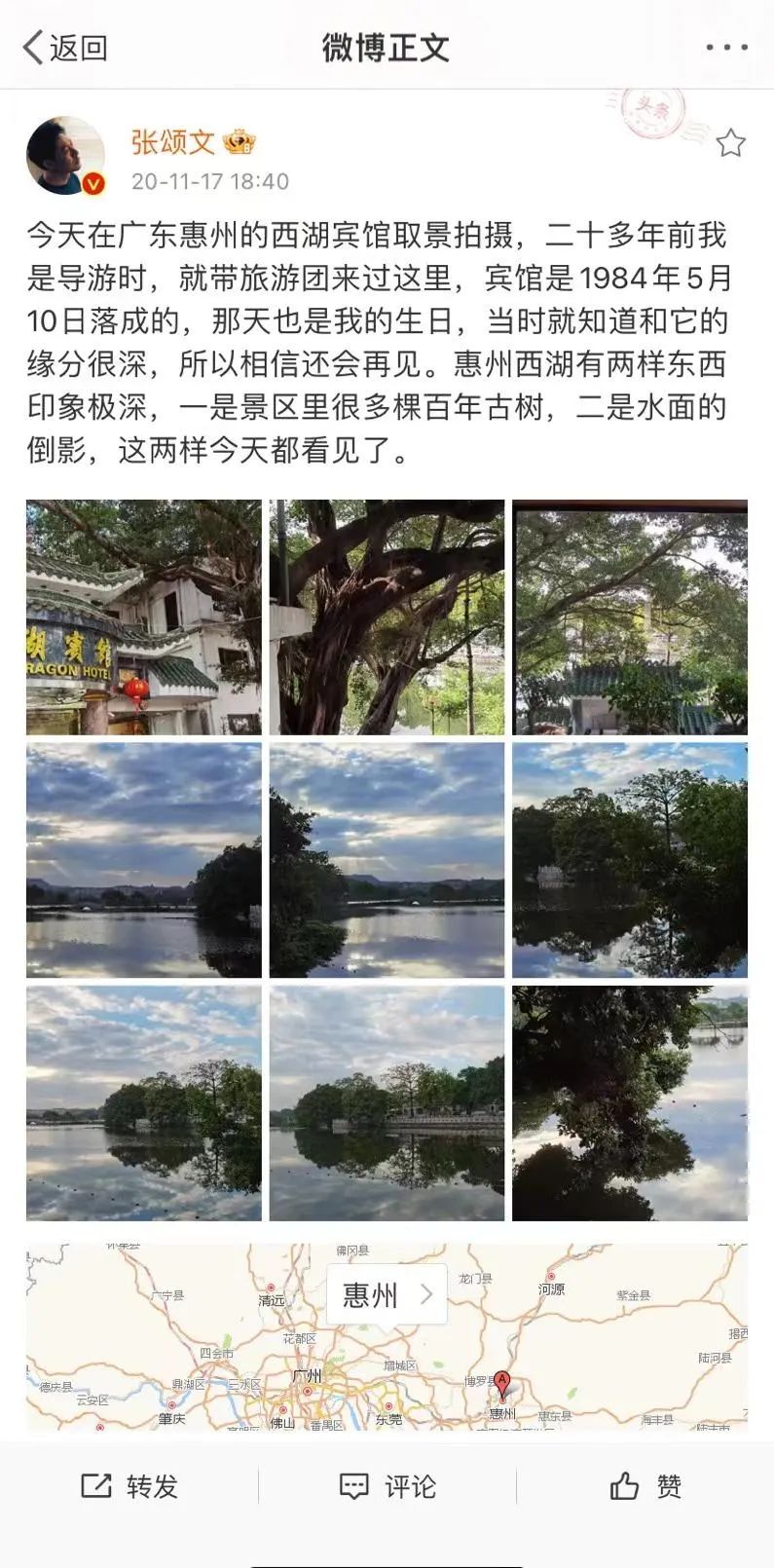Open the first photo in the bottom row
The height and width of the screenshot is (1568, 774).
point(144,1103)
